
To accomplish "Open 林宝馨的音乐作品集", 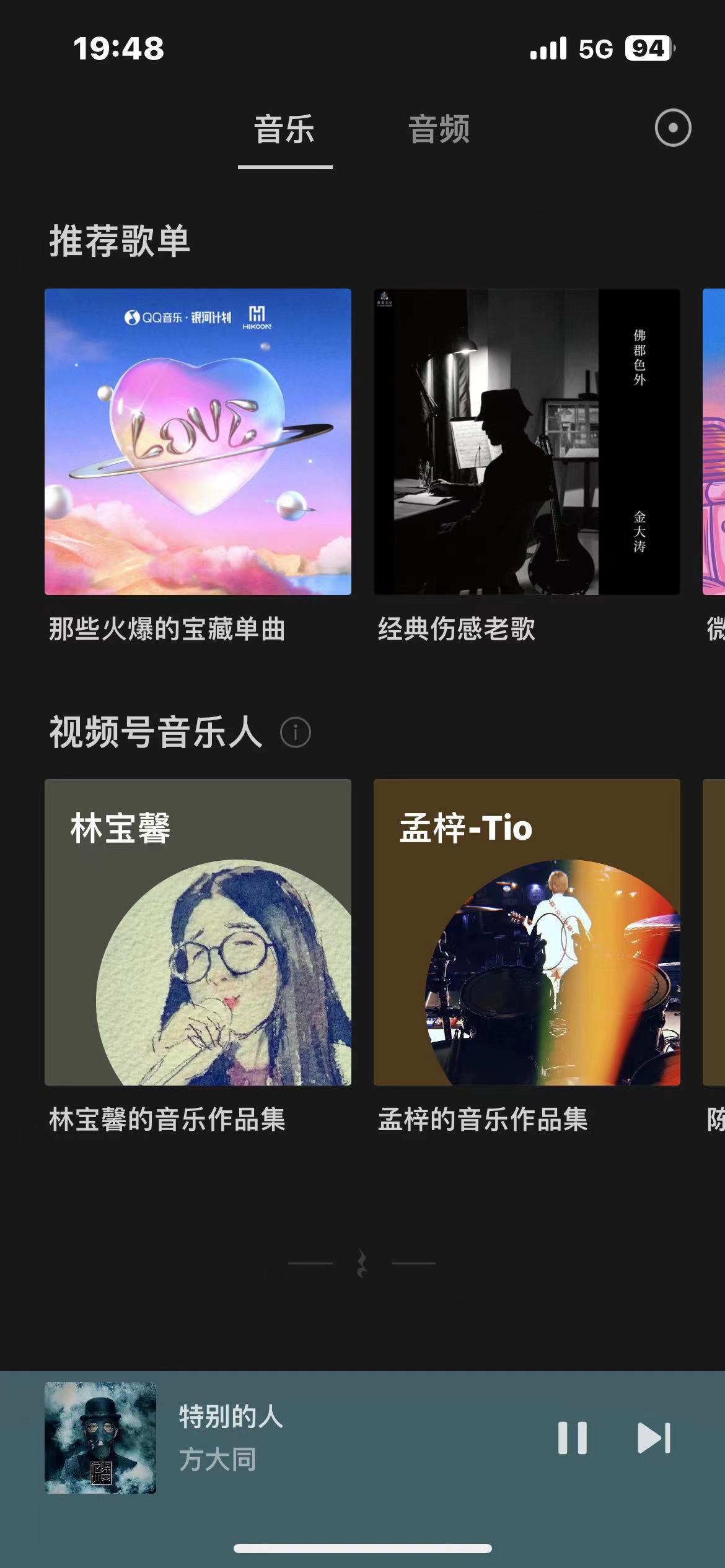I will (x=198, y=932).
